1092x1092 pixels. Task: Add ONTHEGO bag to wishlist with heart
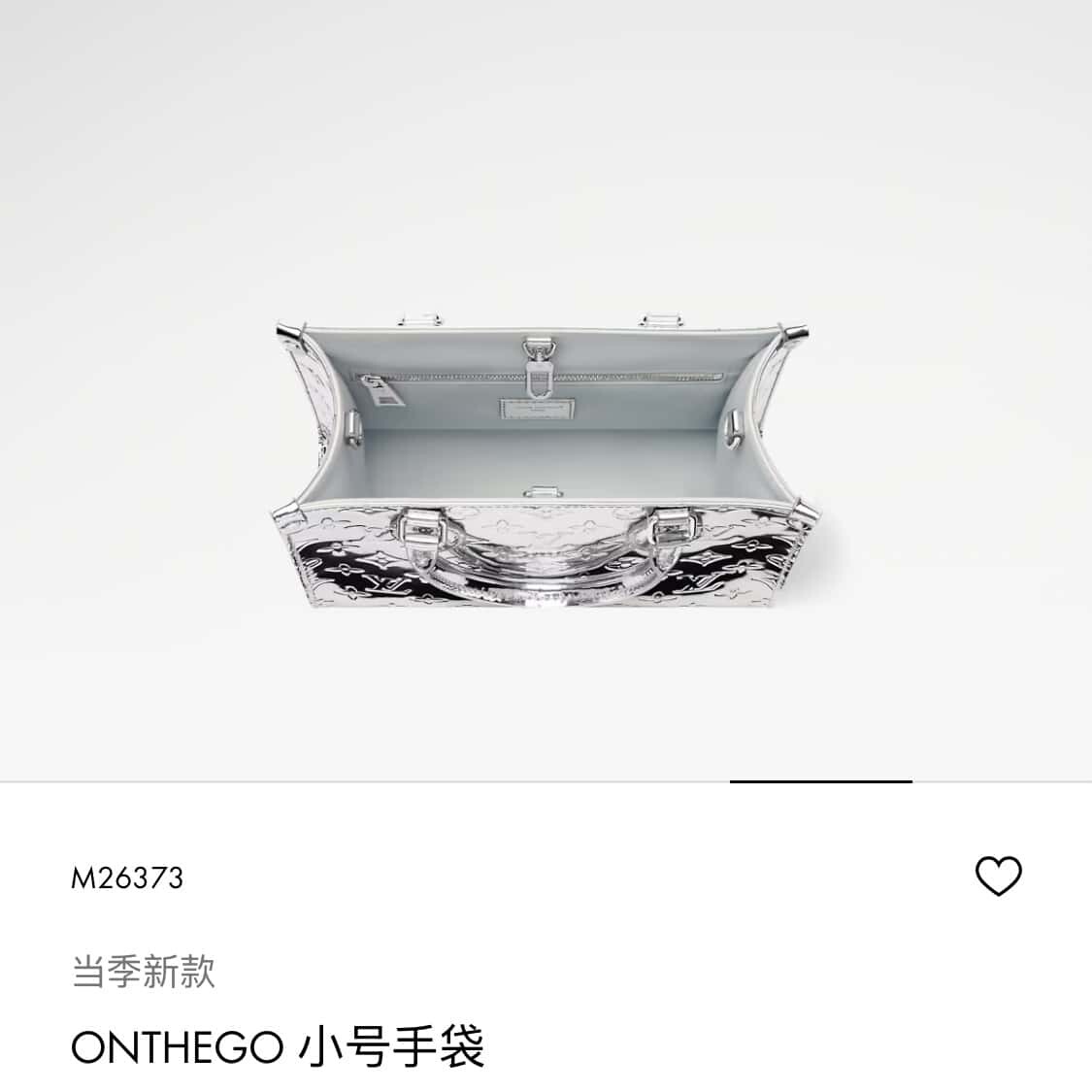click(998, 877)
